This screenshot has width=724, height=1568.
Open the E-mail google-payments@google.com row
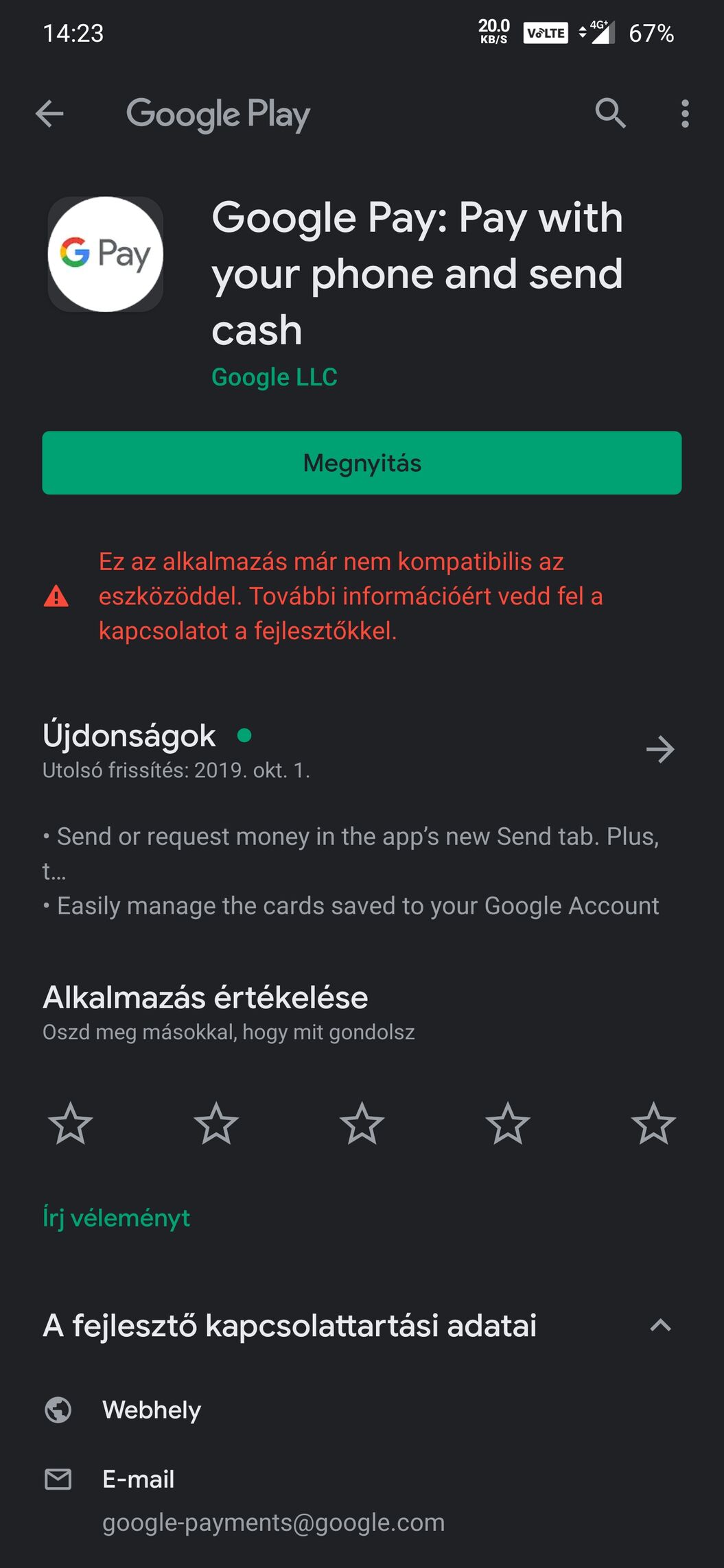(x=273, y=1500)
